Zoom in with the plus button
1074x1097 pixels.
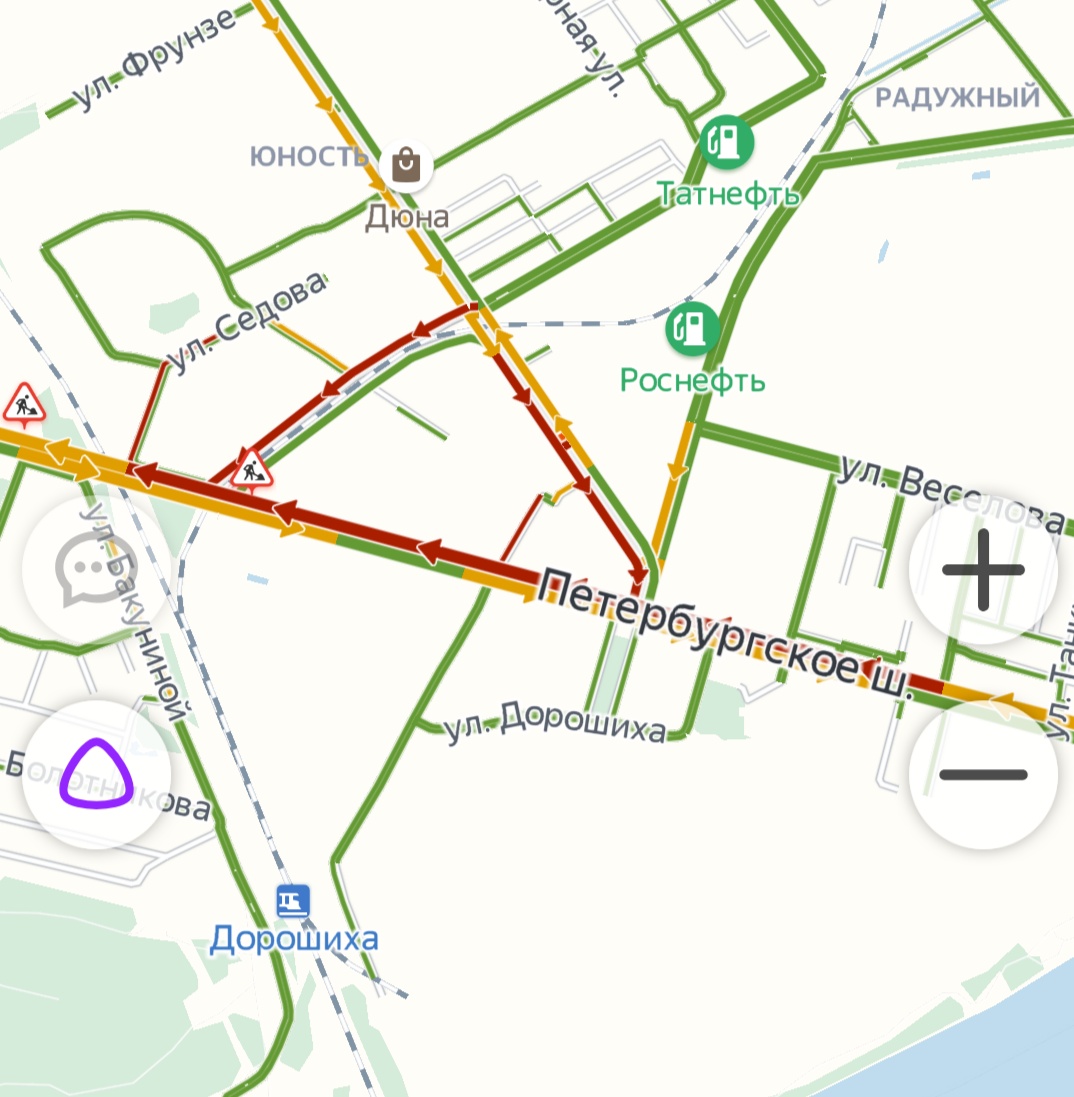(983, 570)
